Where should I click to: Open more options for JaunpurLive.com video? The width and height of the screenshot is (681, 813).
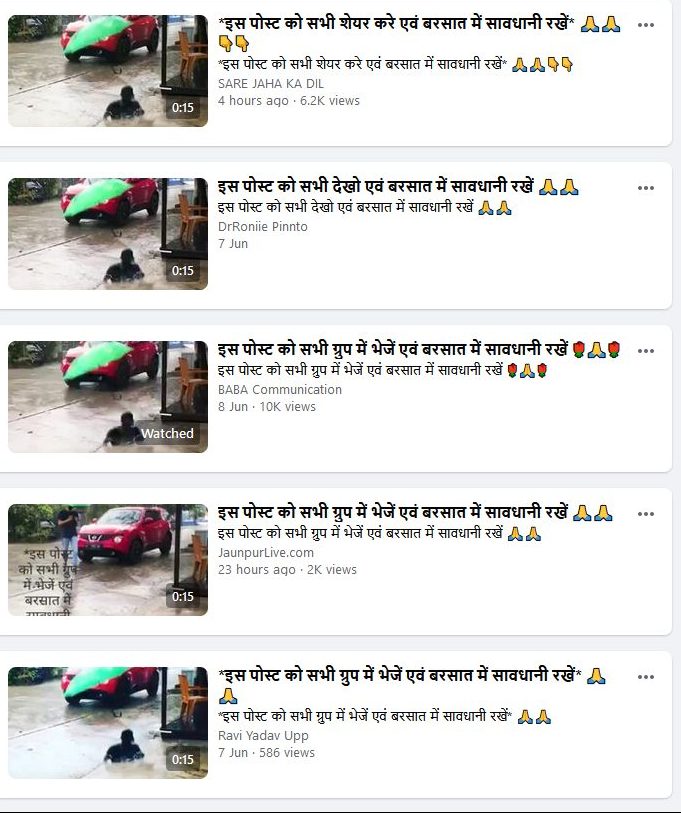[x=646, y=514]
